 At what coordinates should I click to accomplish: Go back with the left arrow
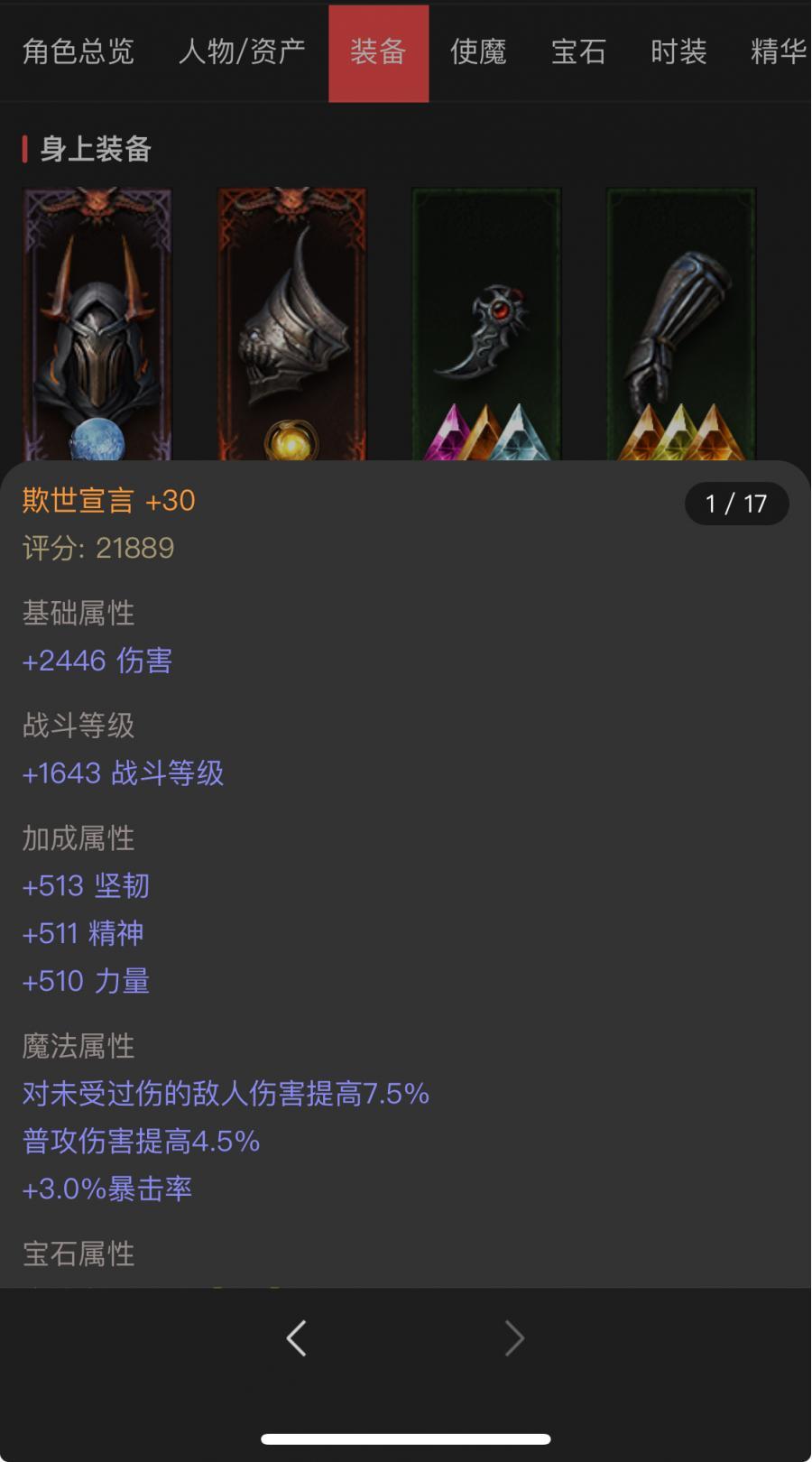tap(297, 1338)
